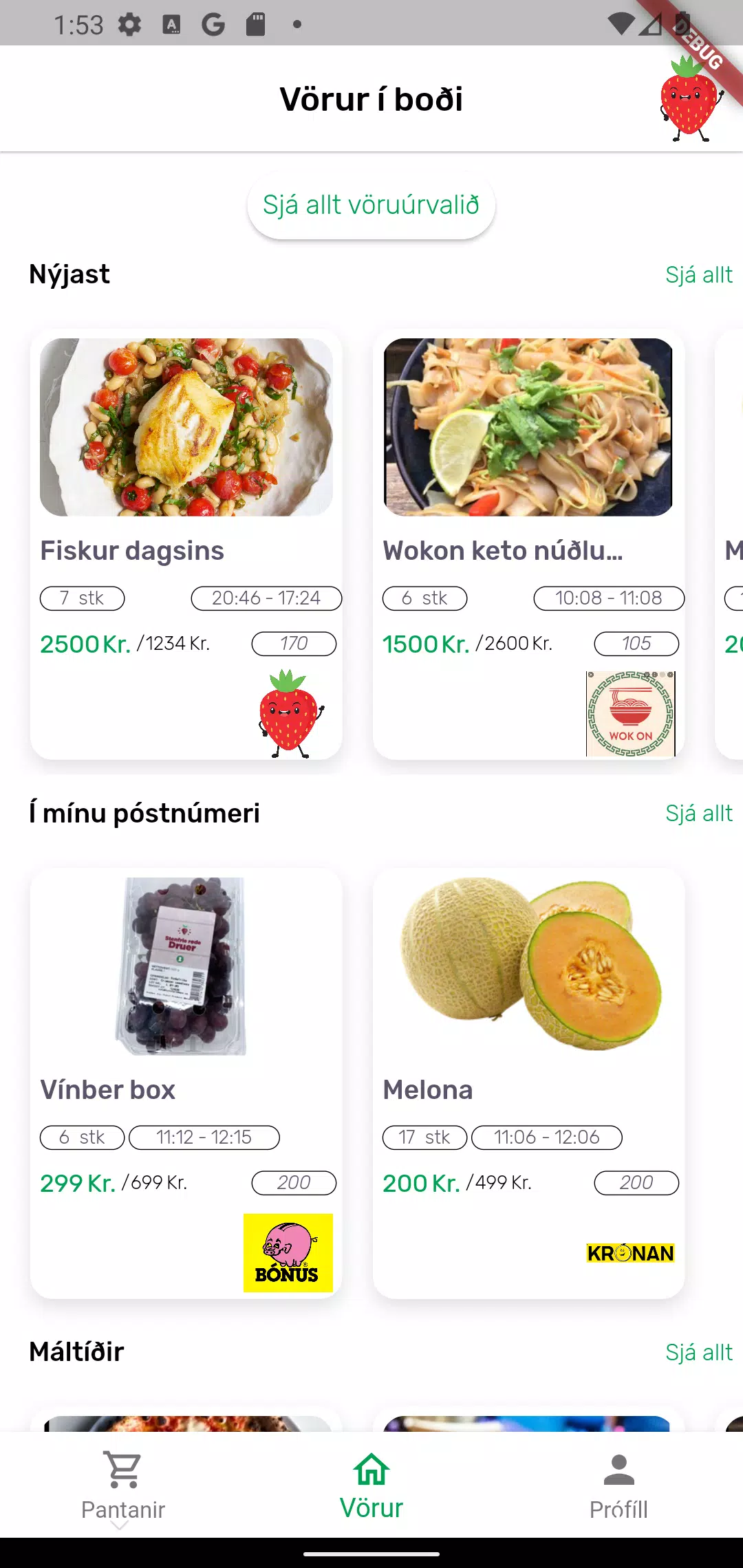The width and height of the screenshot is (743, 1568).
Task: See all items under Í mínu póstnúmeri
Action: (x=698, y=814)
